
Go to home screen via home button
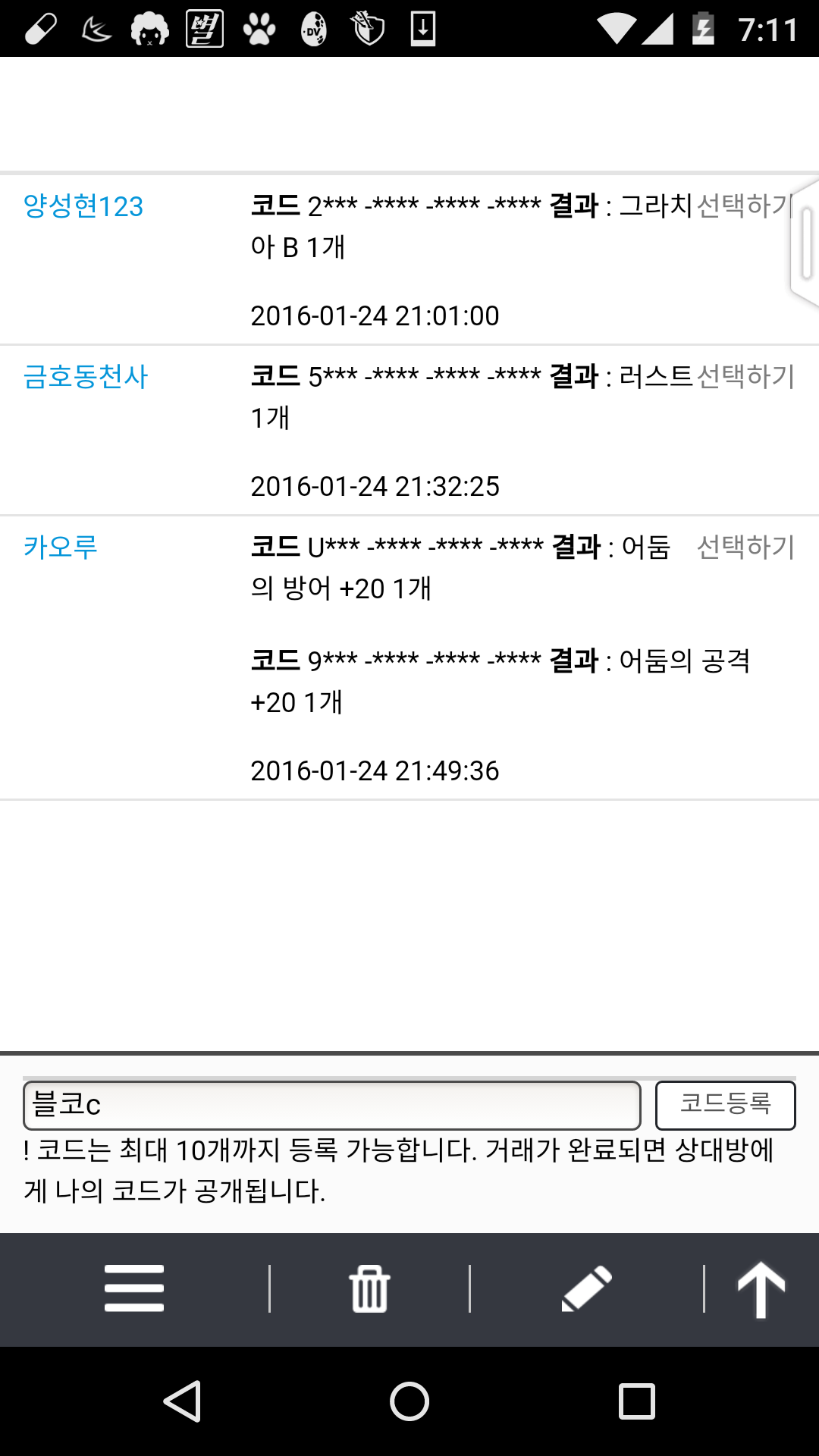point(409,1401)
